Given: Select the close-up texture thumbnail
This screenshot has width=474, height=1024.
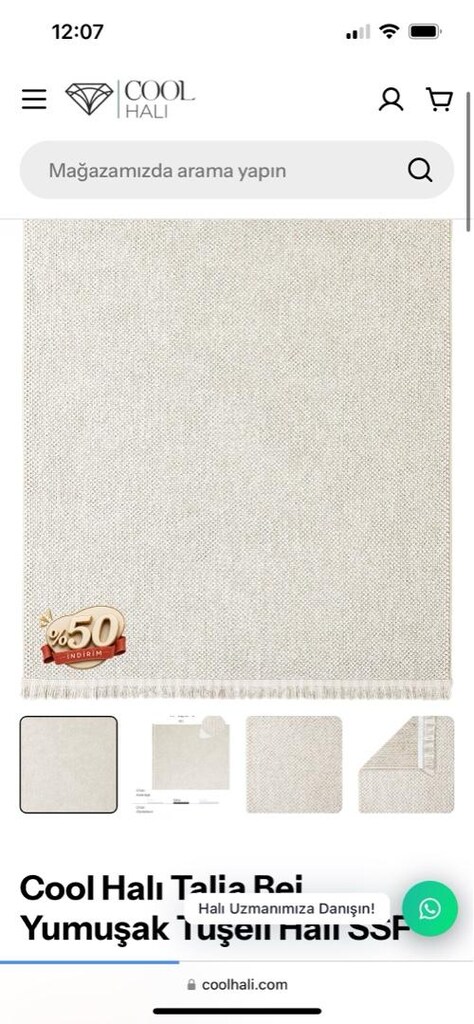Looking at the screenshot, I should (294, 765).
